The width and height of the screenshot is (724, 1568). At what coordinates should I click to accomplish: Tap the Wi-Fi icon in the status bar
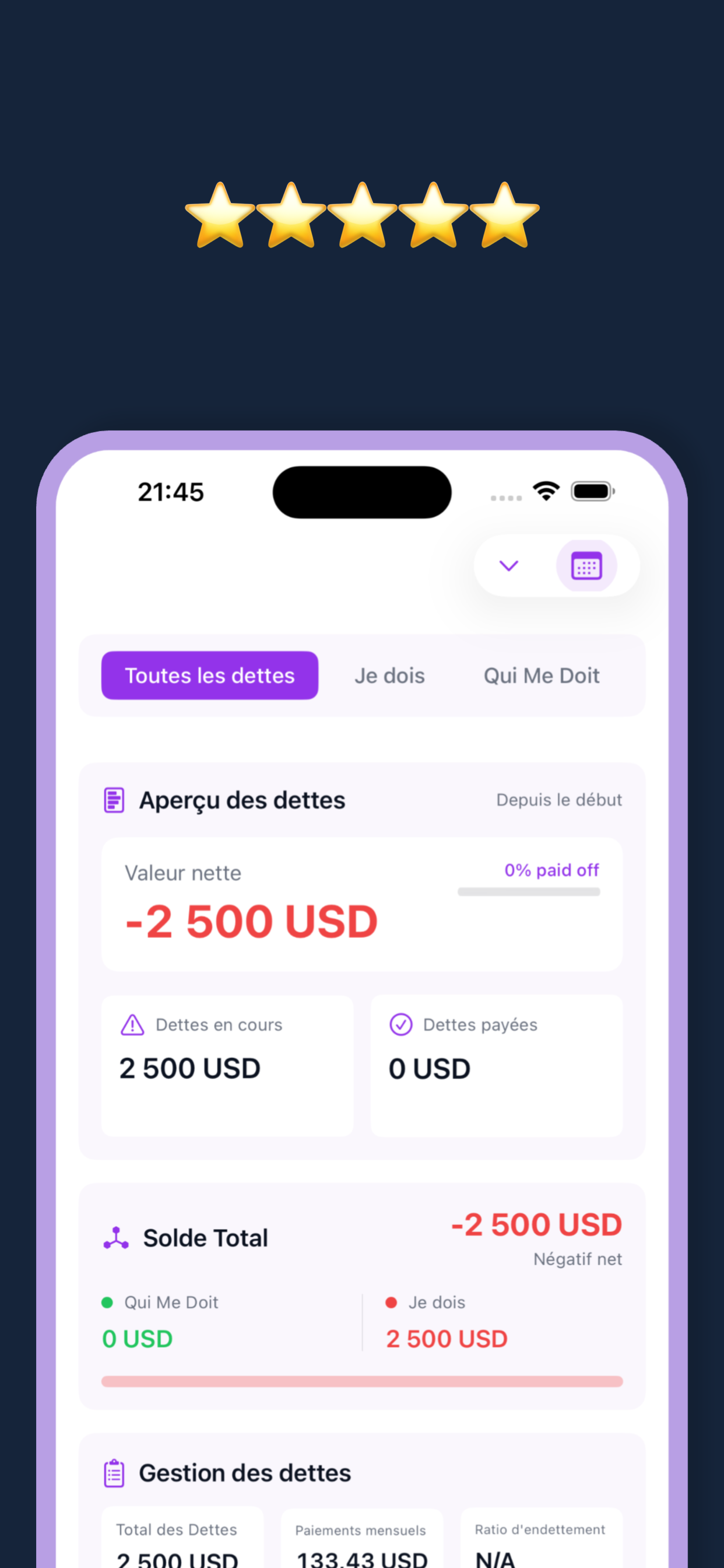[x=546, y=490]
